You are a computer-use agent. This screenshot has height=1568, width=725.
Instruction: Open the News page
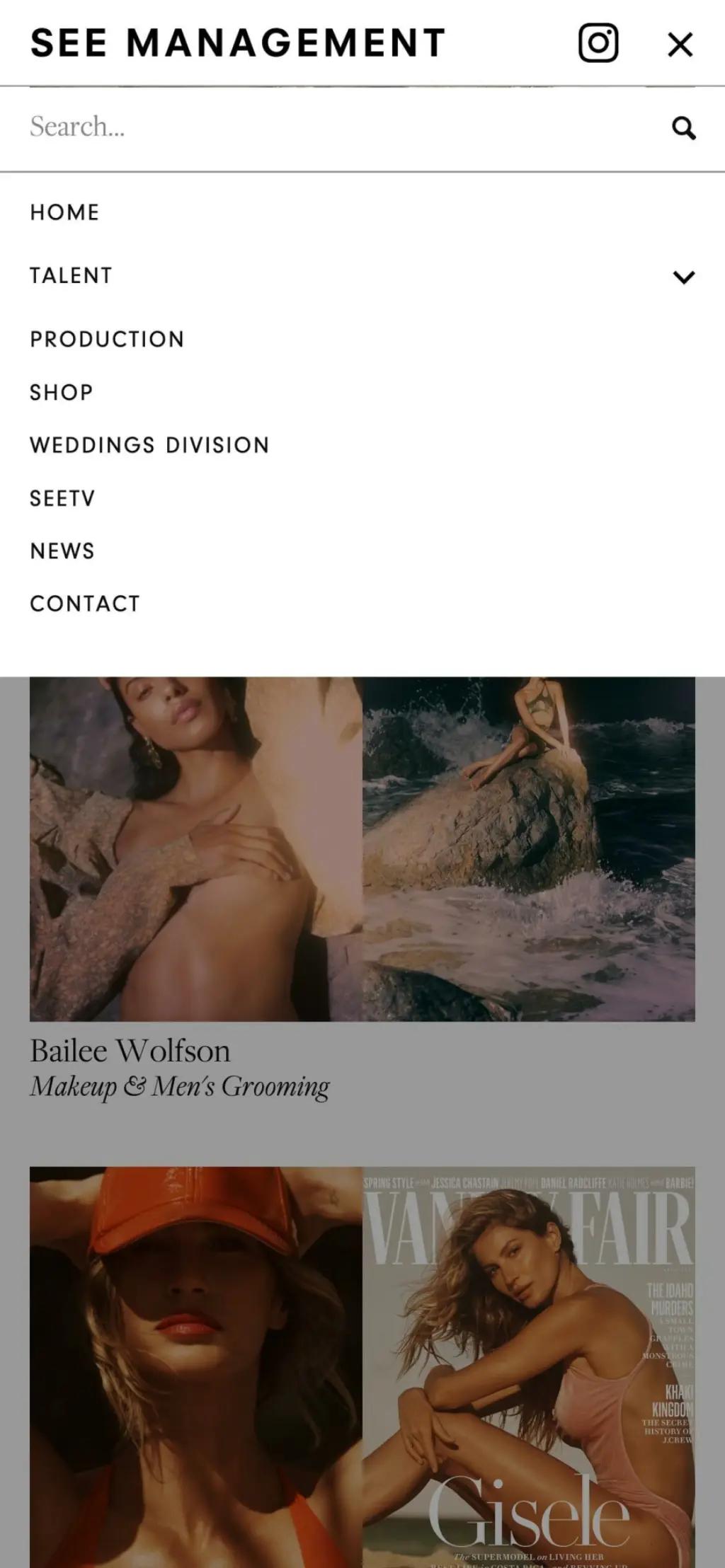pyautogui.click(x=62, y=551)
